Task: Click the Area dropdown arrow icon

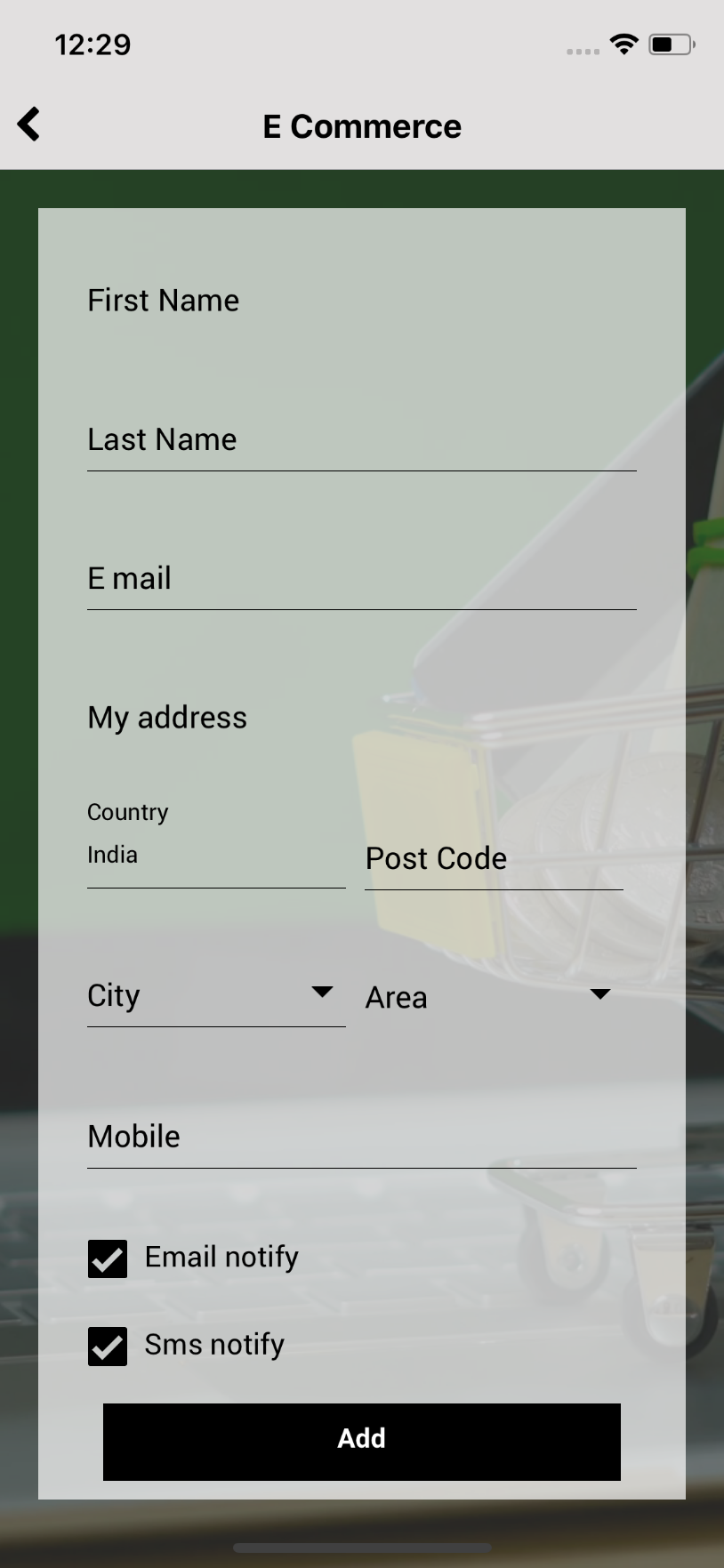Action: 600,993
